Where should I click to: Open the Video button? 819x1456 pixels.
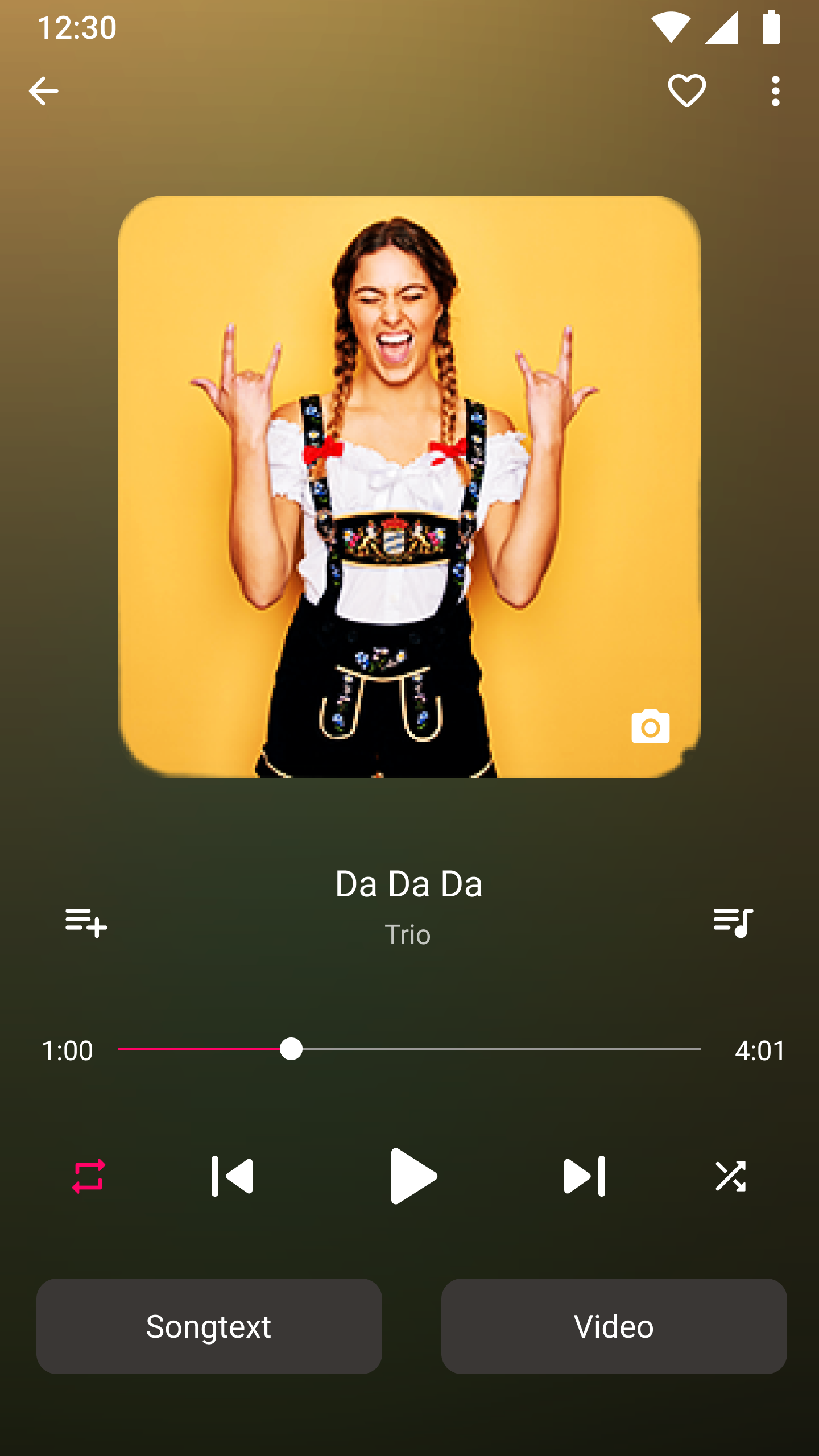(614, 1326)
